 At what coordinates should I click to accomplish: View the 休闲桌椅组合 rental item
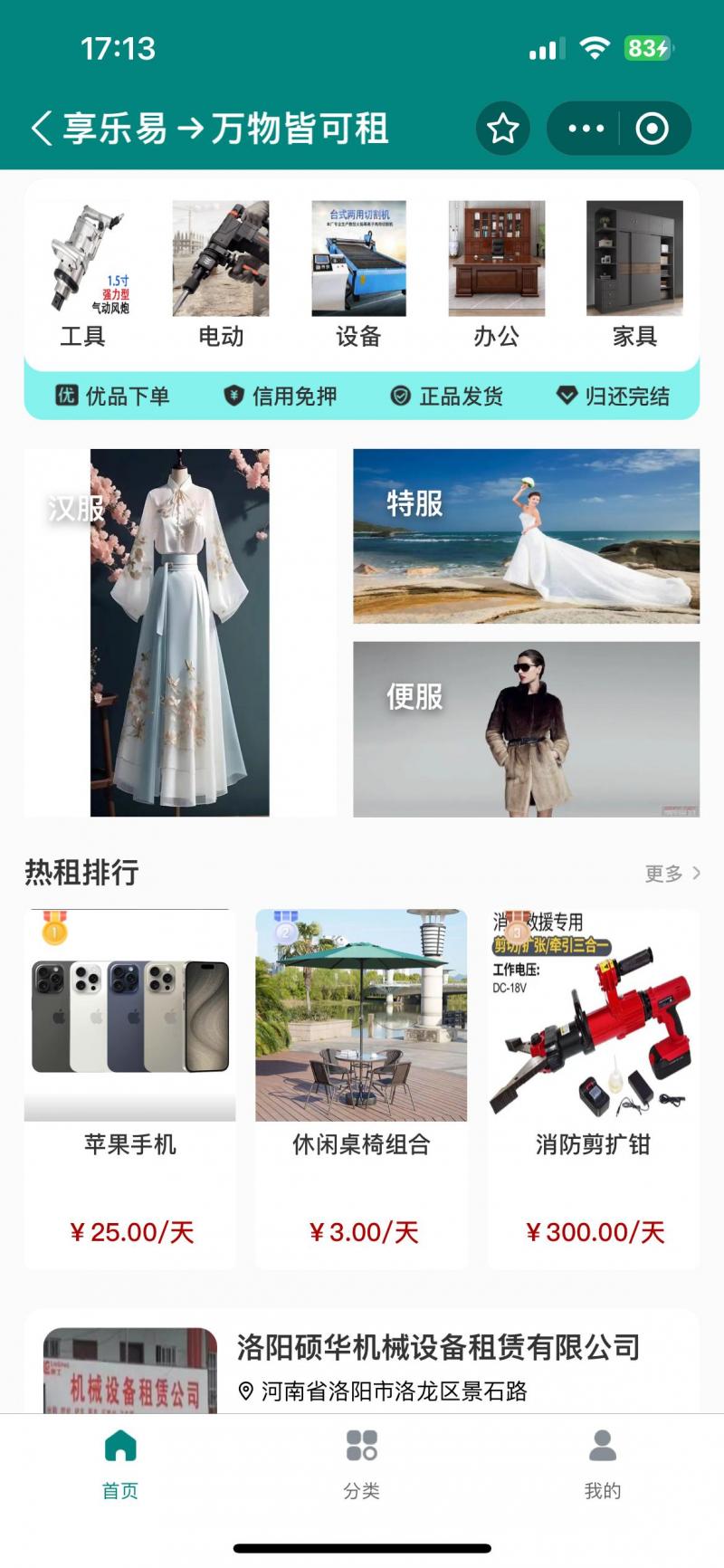coord(361,1086)
